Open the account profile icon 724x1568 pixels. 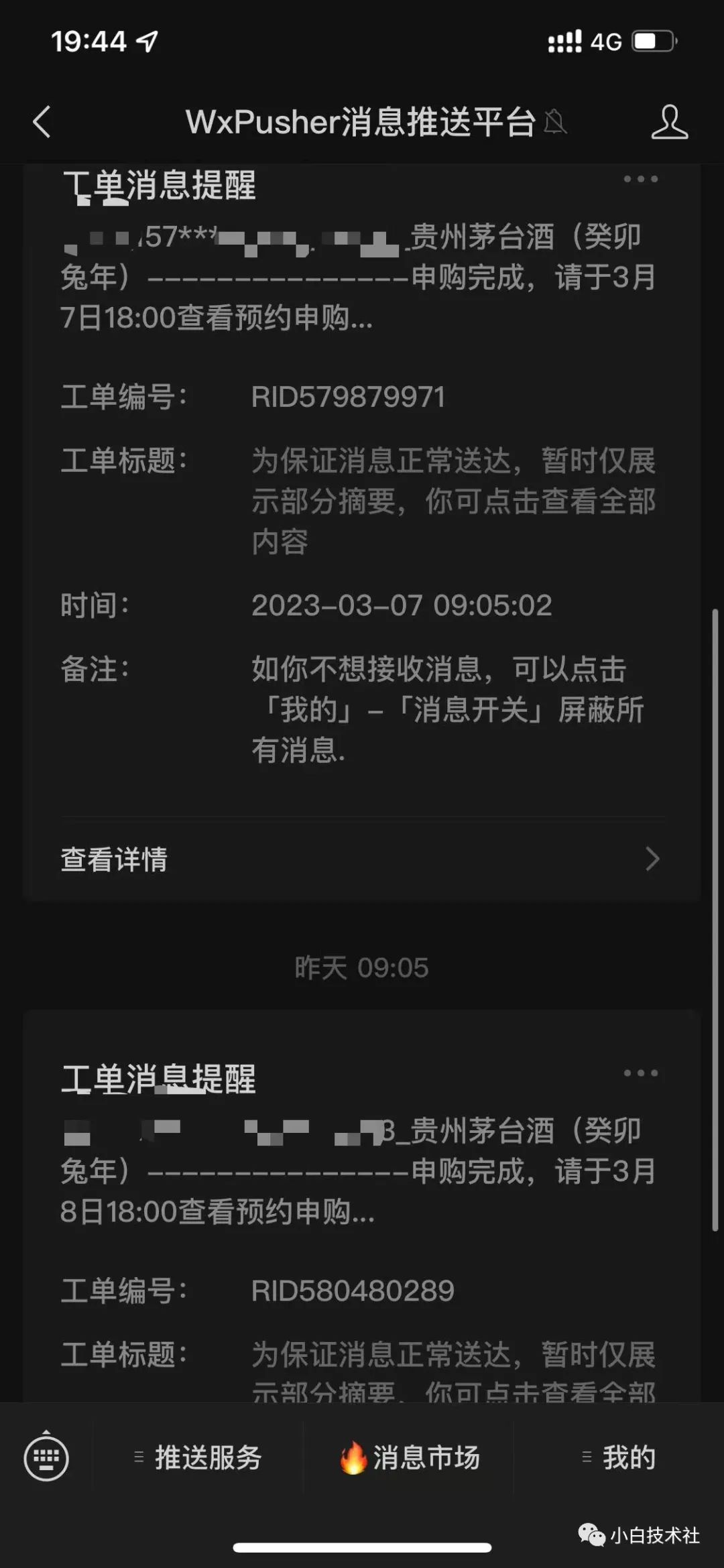(669, 122)
